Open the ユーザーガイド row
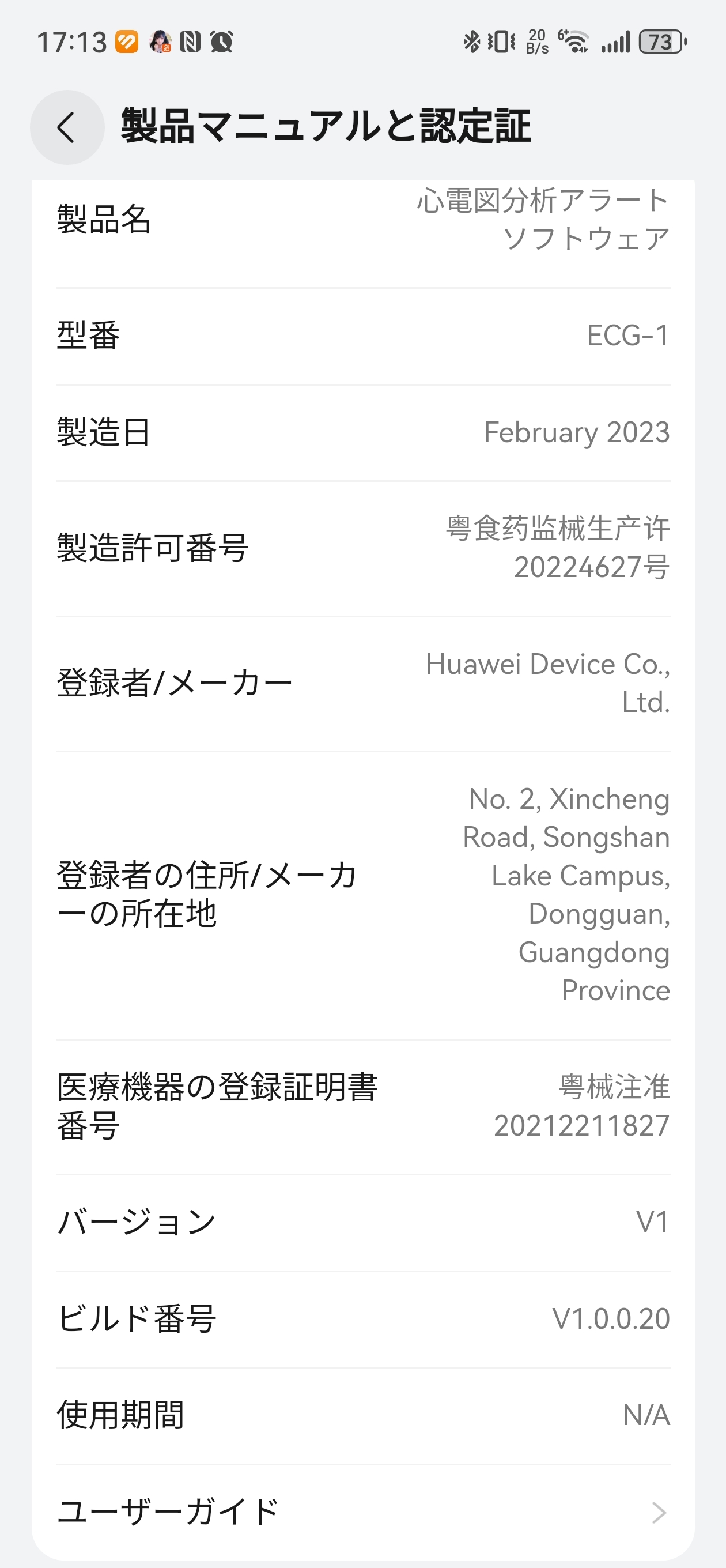726x1568 pixels. click(362, 1512)
